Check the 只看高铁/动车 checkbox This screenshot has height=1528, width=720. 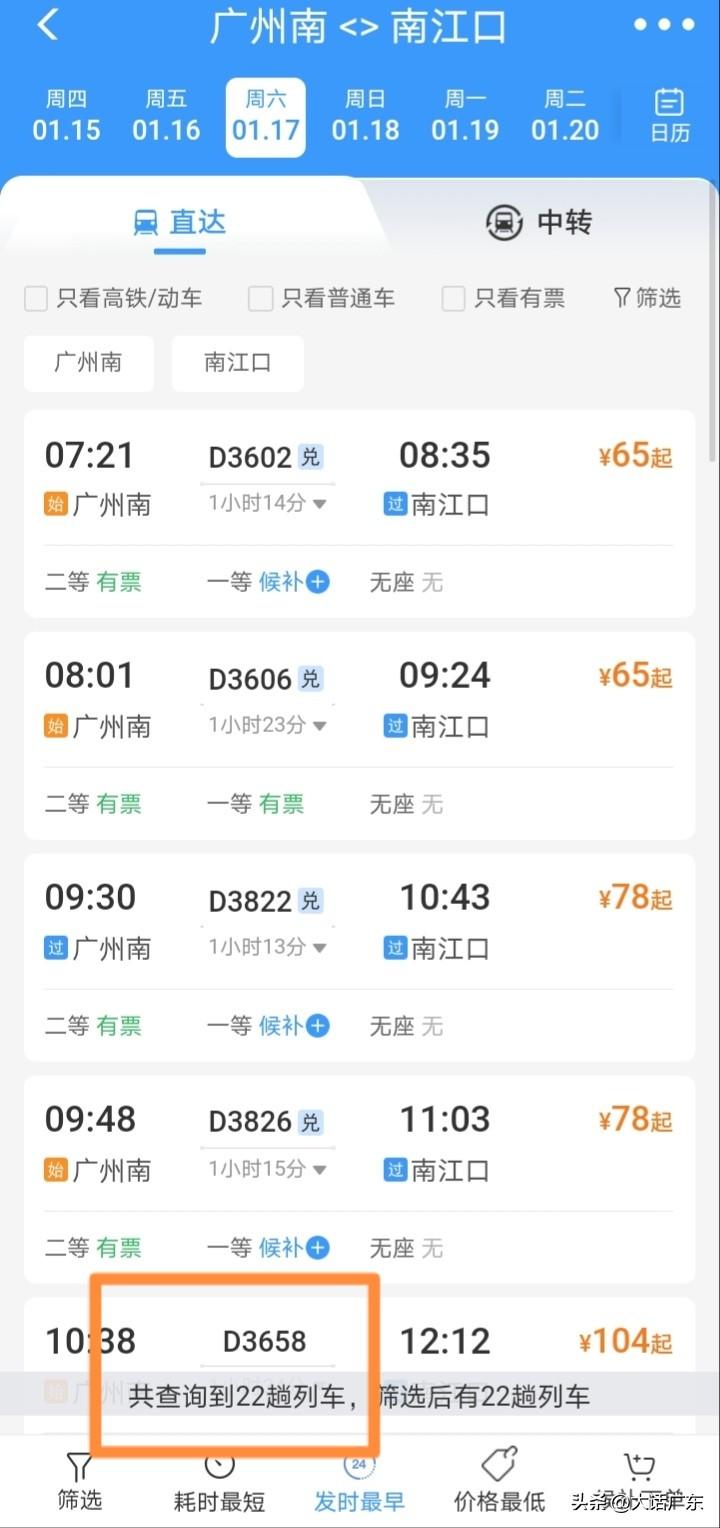(113, 298)
